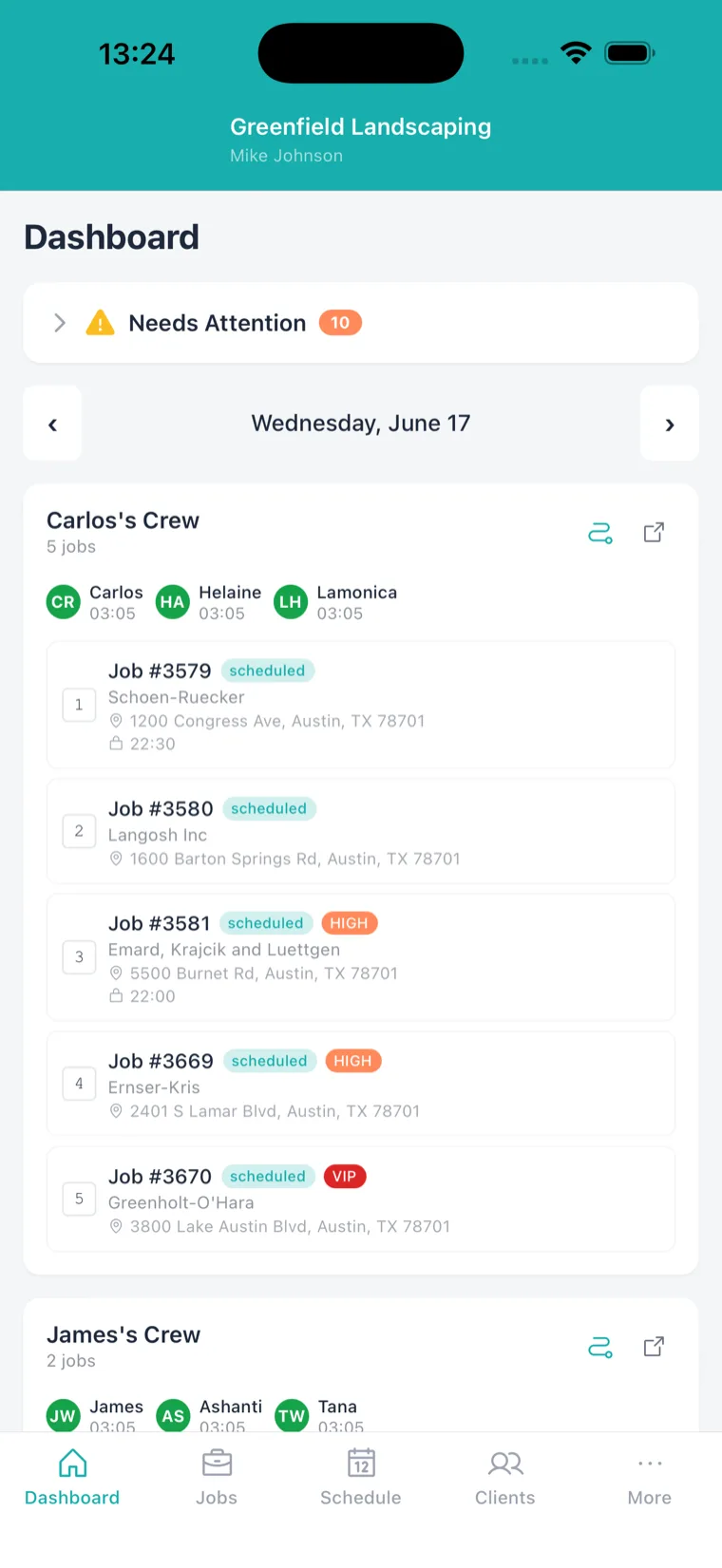The width and height of the screenshot is (722, 1568).
Task: Open Job #3581 Emard, Krajcik and Luettgen
Action: click(x=360, y=957)
